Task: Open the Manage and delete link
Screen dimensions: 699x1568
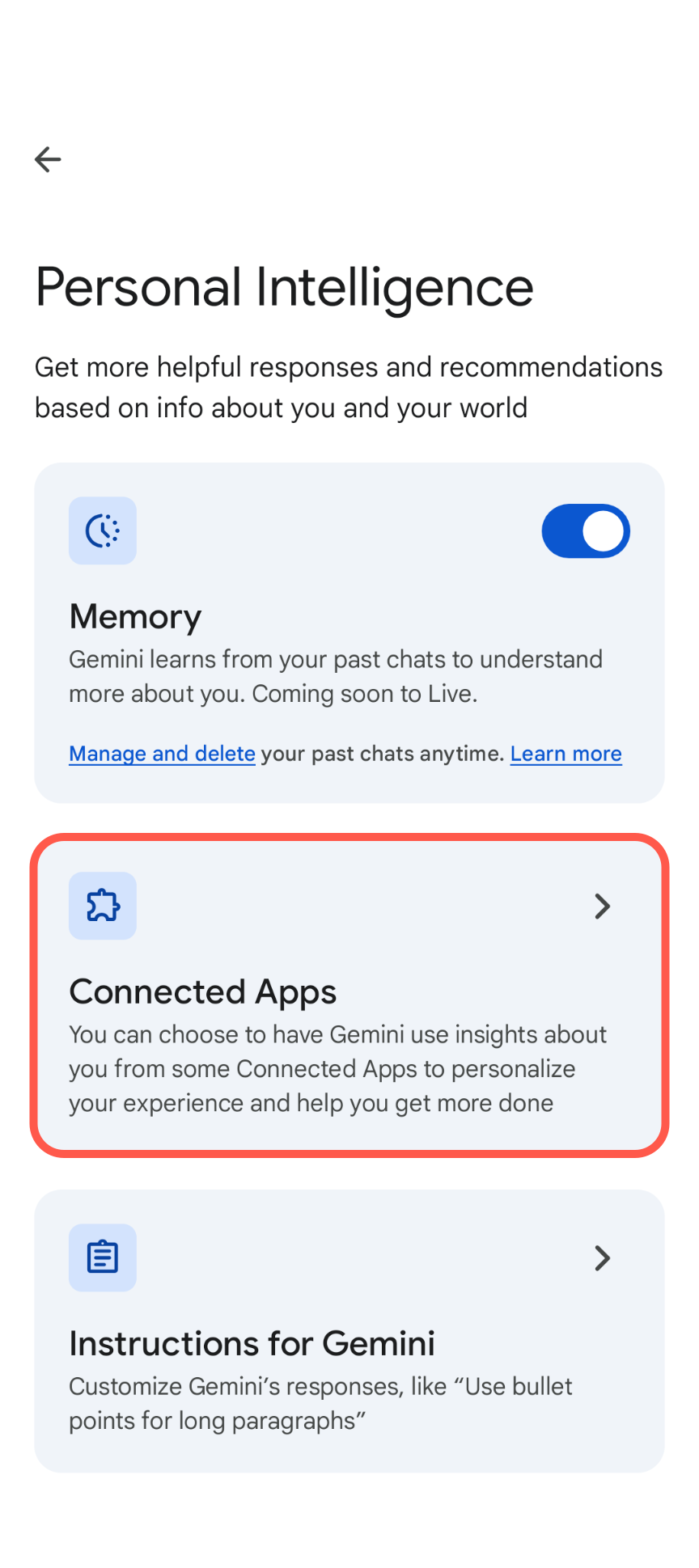Action: pos(162,754)
